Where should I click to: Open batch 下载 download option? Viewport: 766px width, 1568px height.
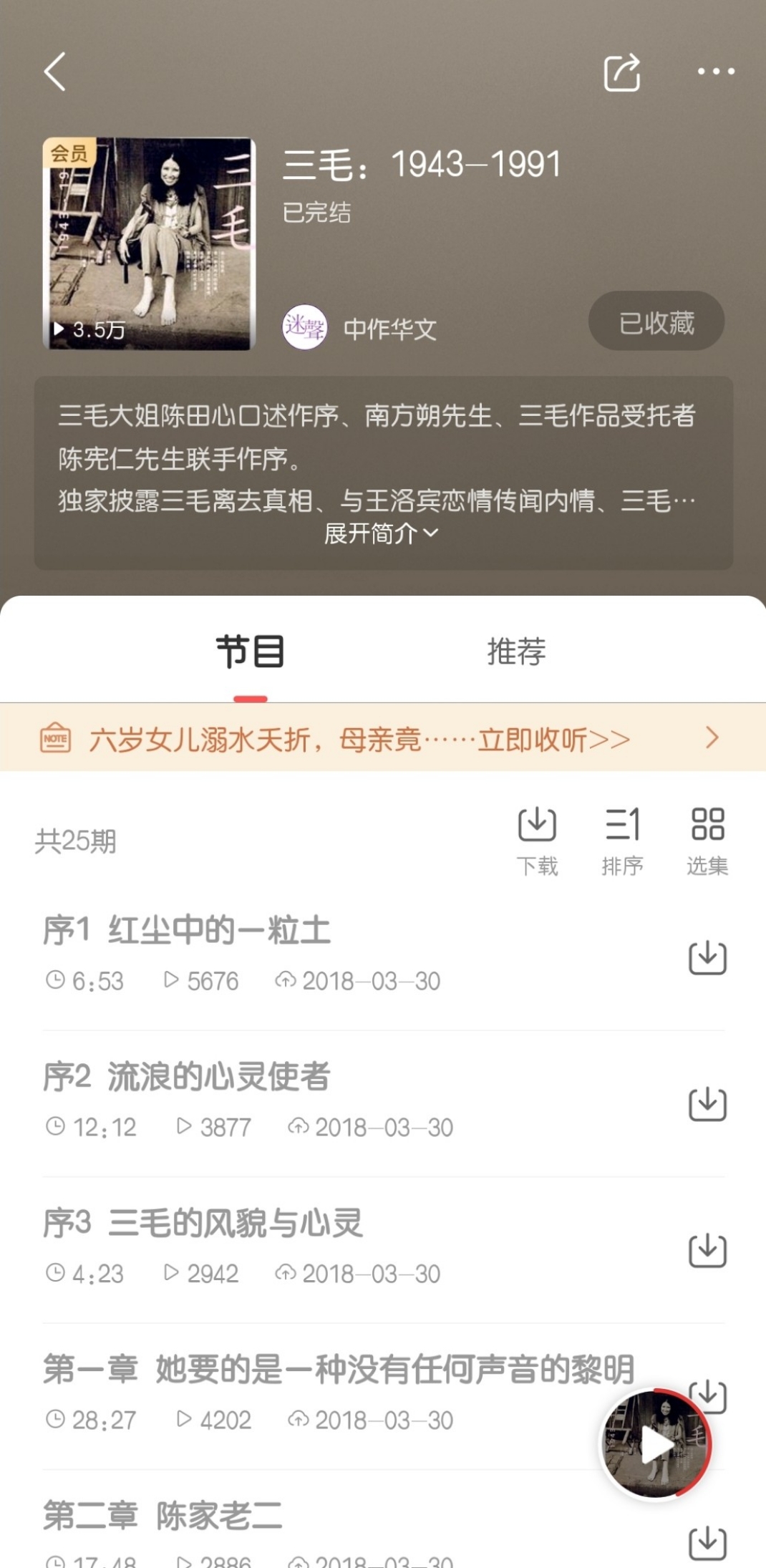click(x=538, y=841)
